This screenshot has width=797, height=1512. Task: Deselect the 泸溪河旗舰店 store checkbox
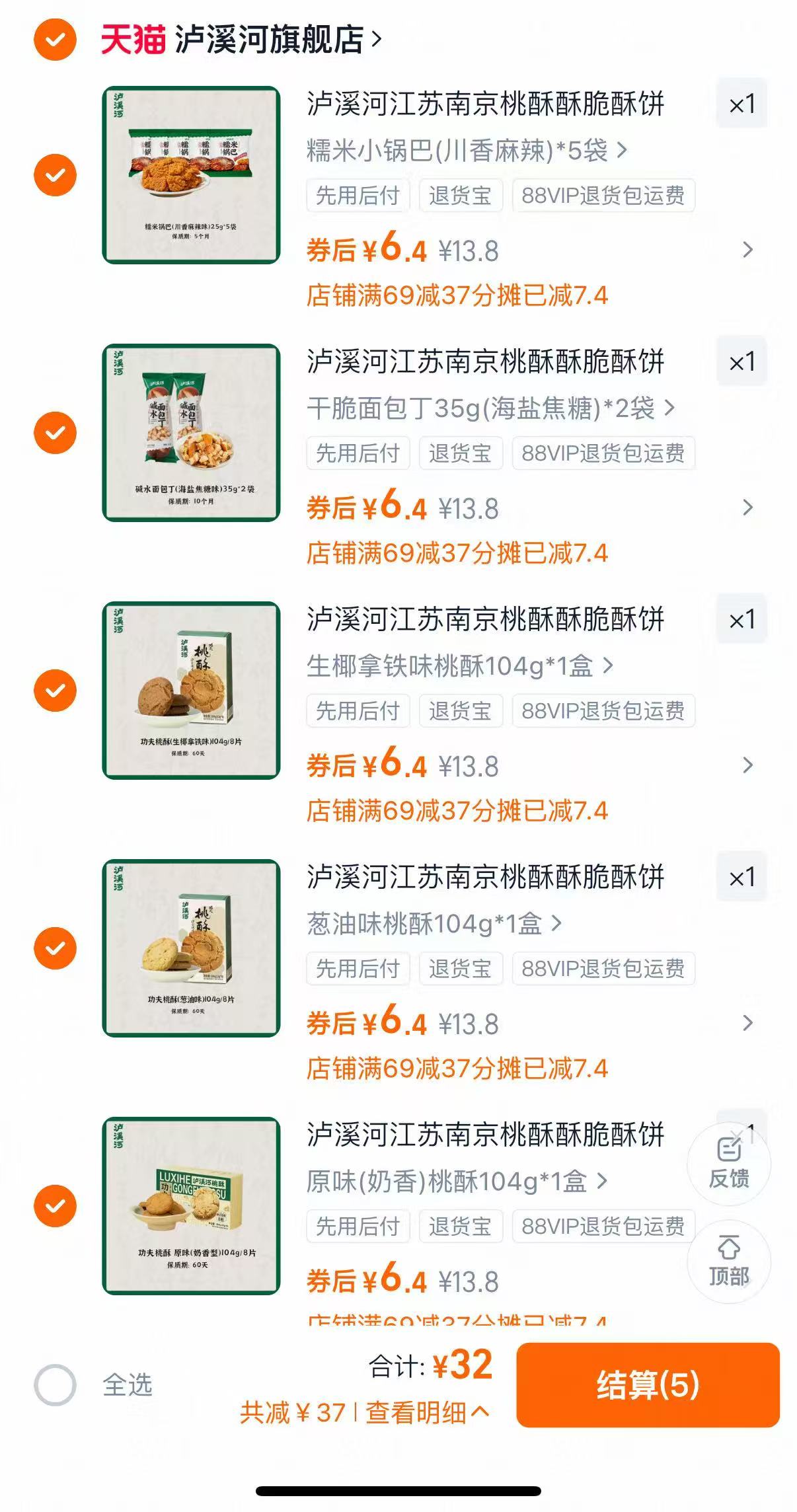(56, 40)
